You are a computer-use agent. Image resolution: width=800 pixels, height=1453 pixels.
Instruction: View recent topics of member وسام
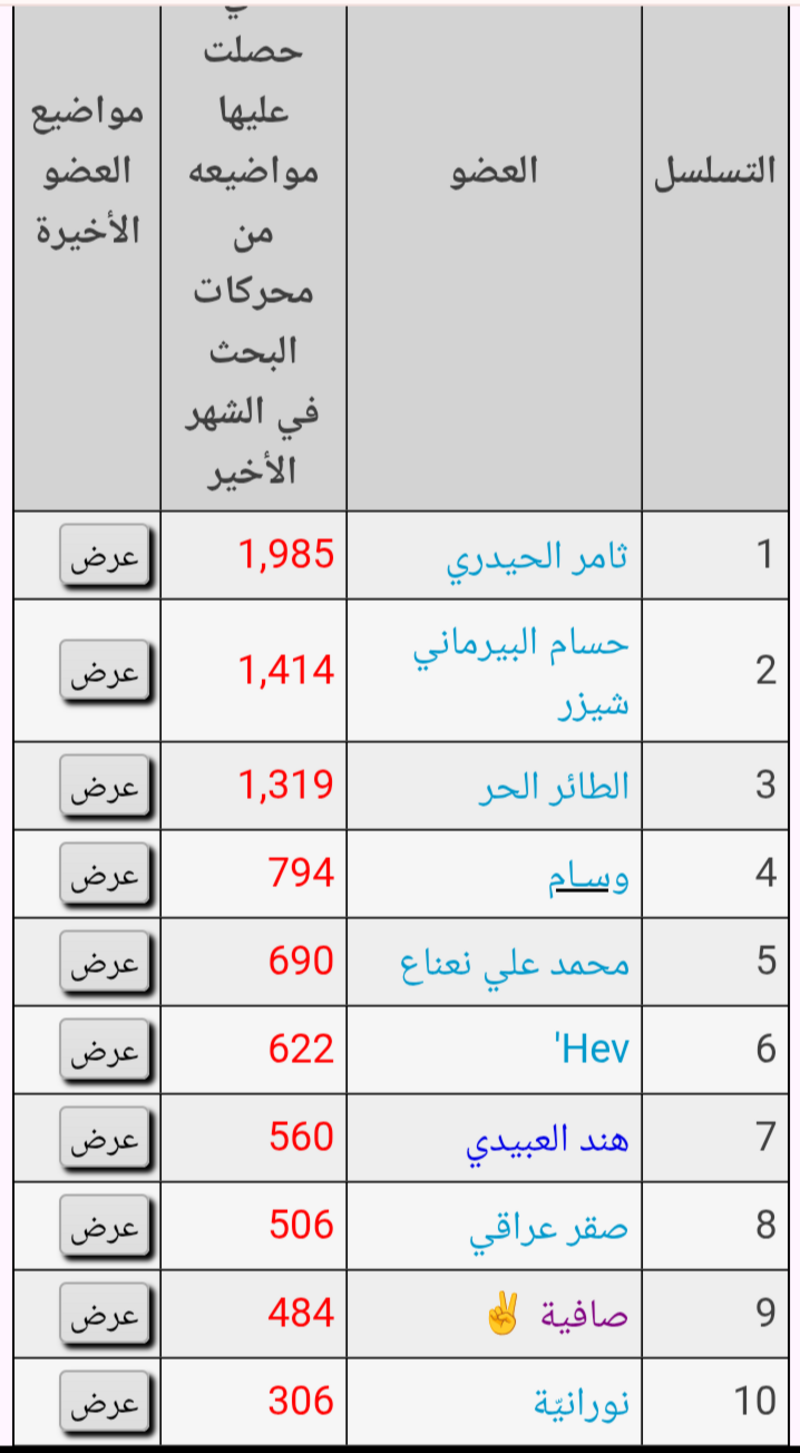[104, 873]
